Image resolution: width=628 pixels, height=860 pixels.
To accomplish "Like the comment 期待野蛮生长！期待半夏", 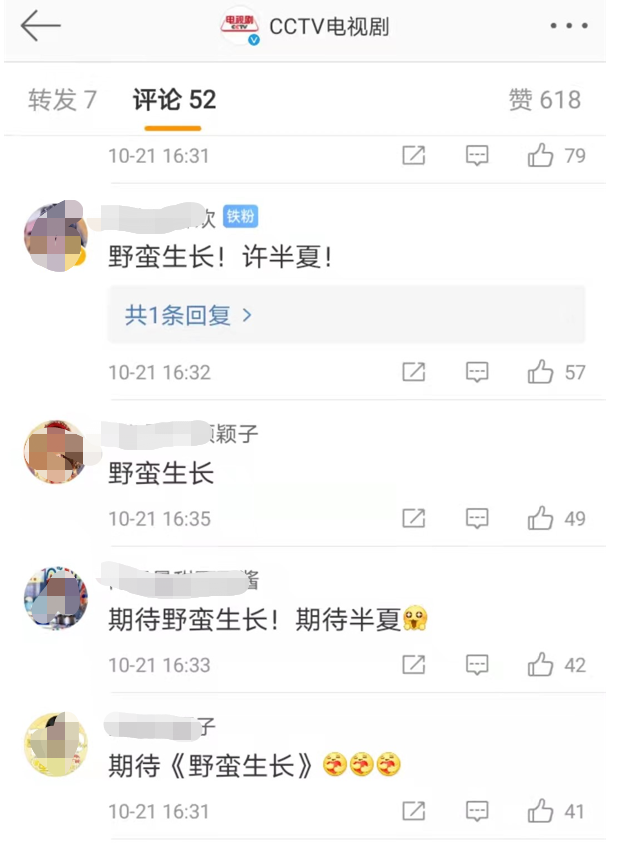I will click(541, 664).
